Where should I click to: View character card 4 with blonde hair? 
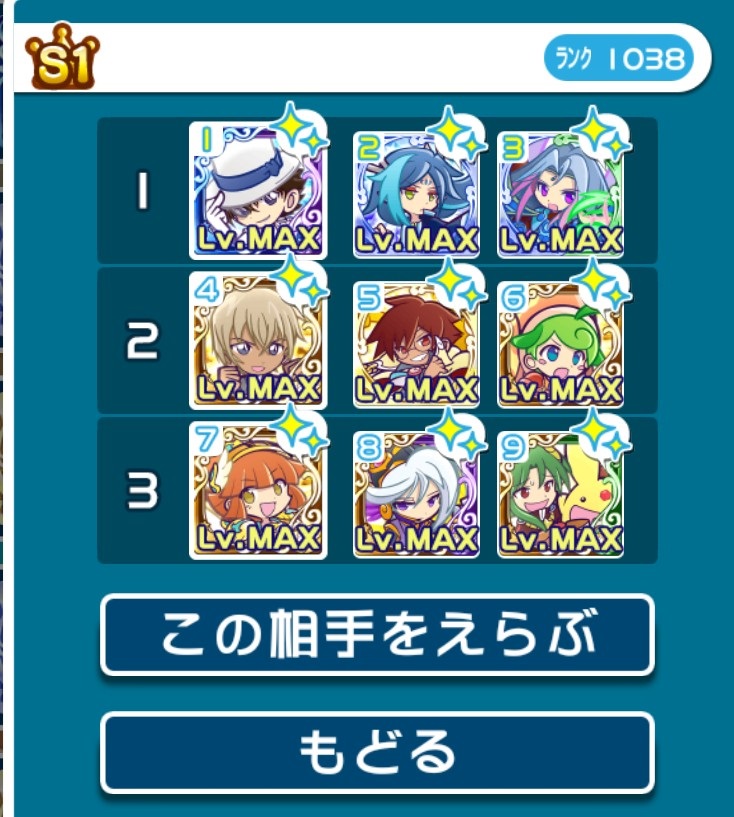tap(258, 341)
